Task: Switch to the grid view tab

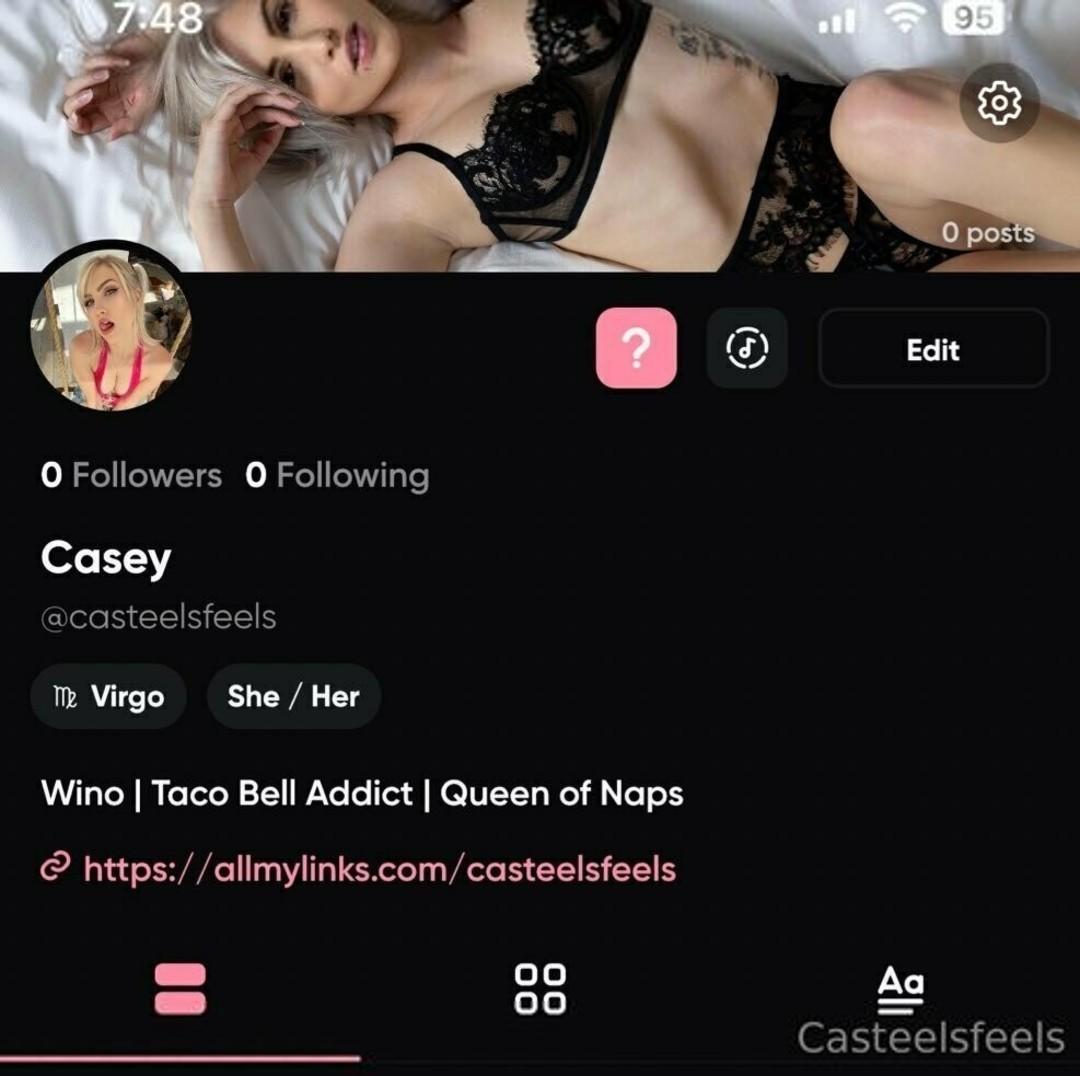Action: (540, 988)
